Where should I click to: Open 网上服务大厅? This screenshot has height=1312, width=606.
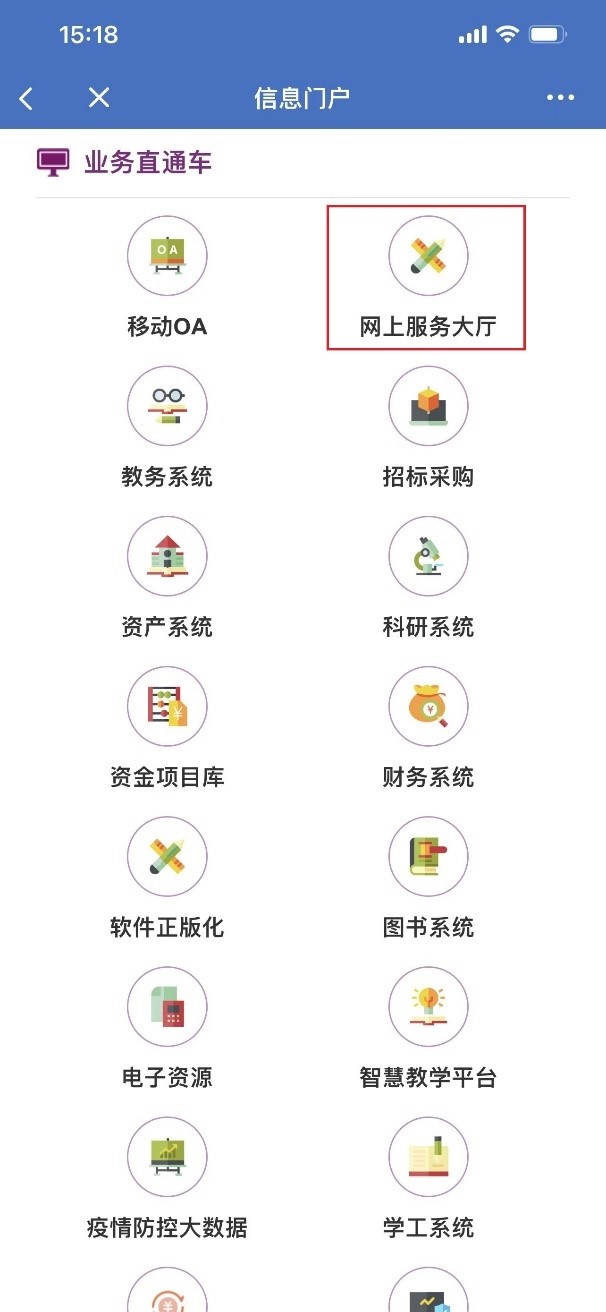[x=428, y=278]
